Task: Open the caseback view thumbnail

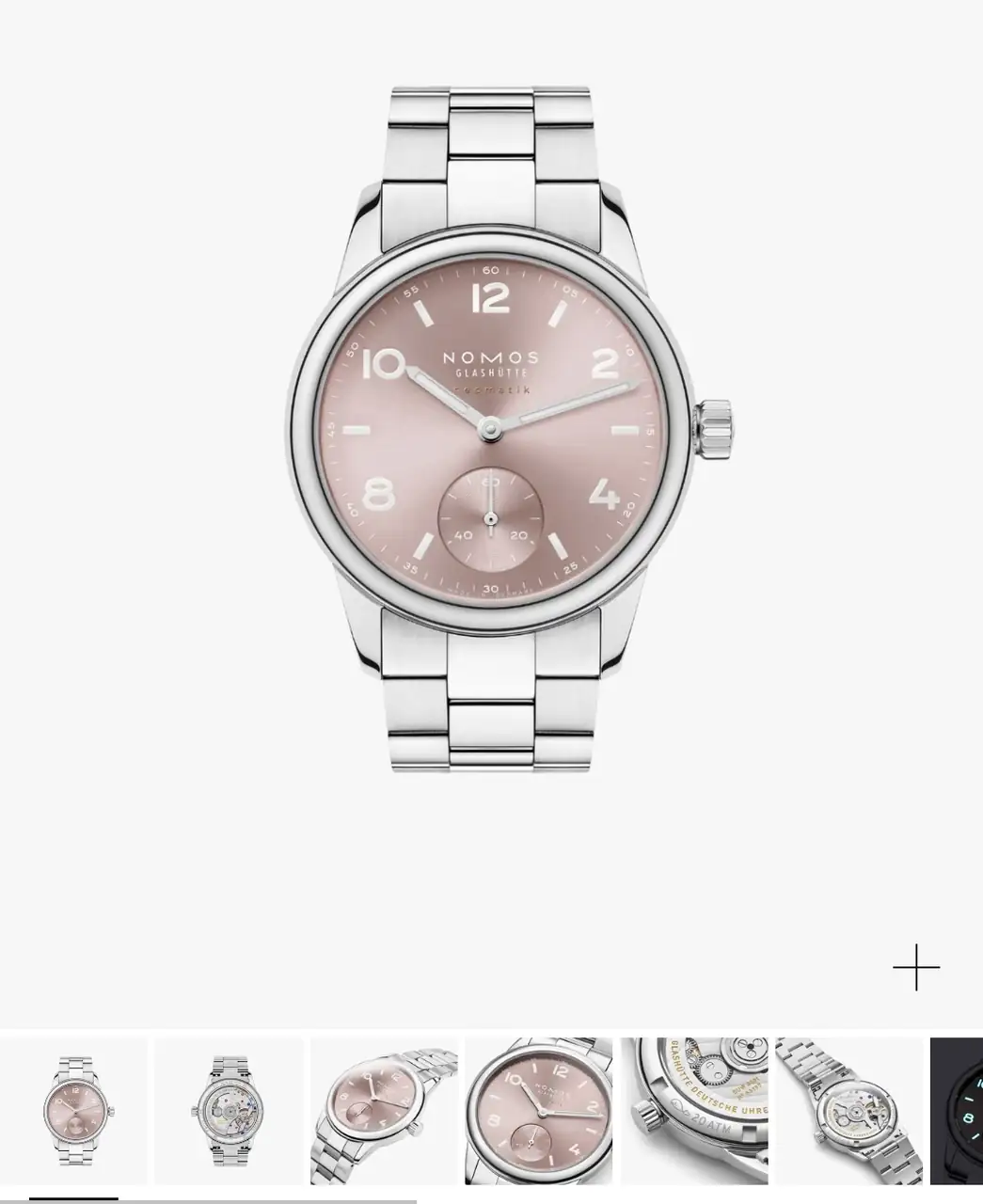Action: 229,1111
